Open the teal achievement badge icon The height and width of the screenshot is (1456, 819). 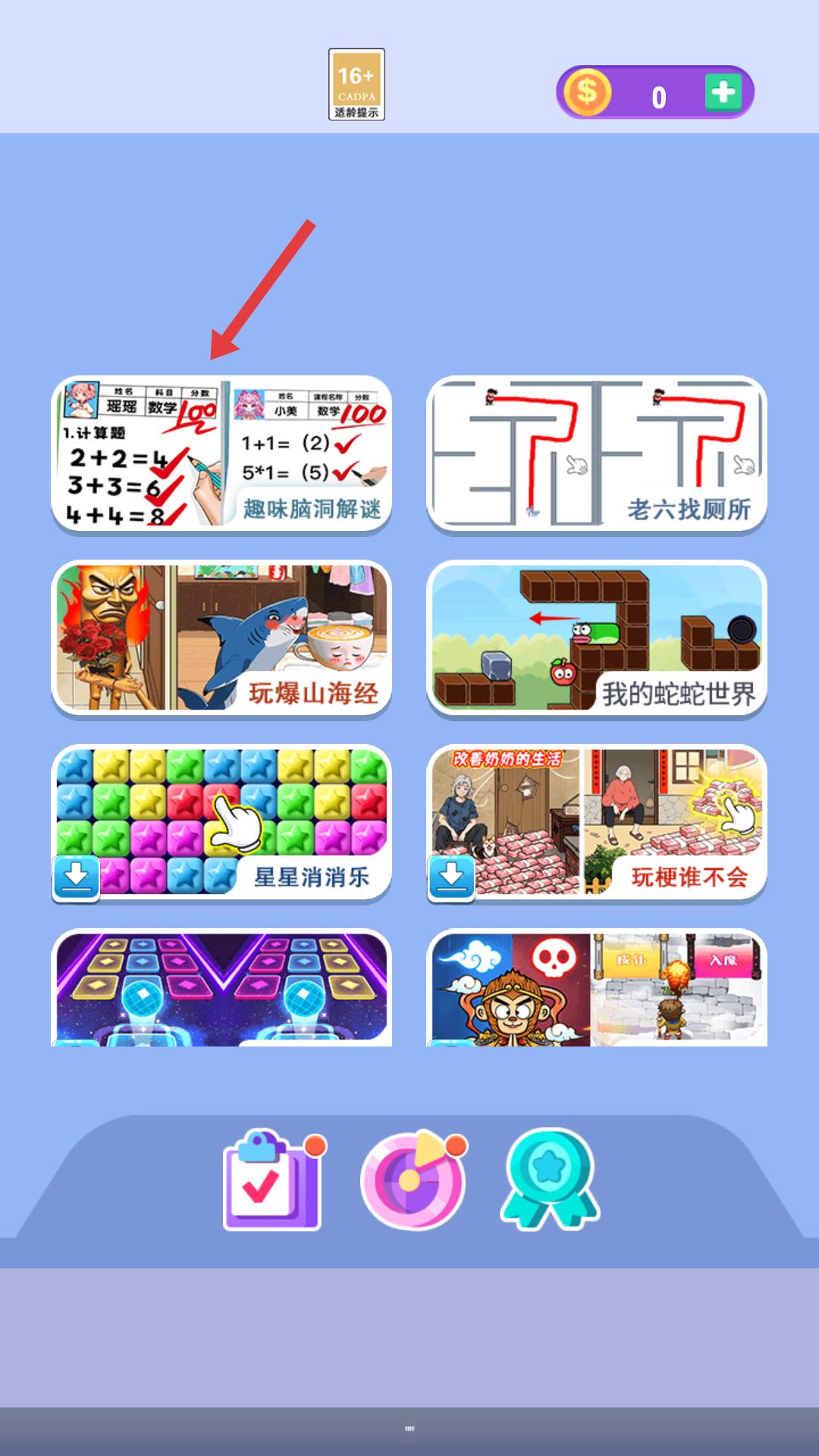tap(550, 1179)
